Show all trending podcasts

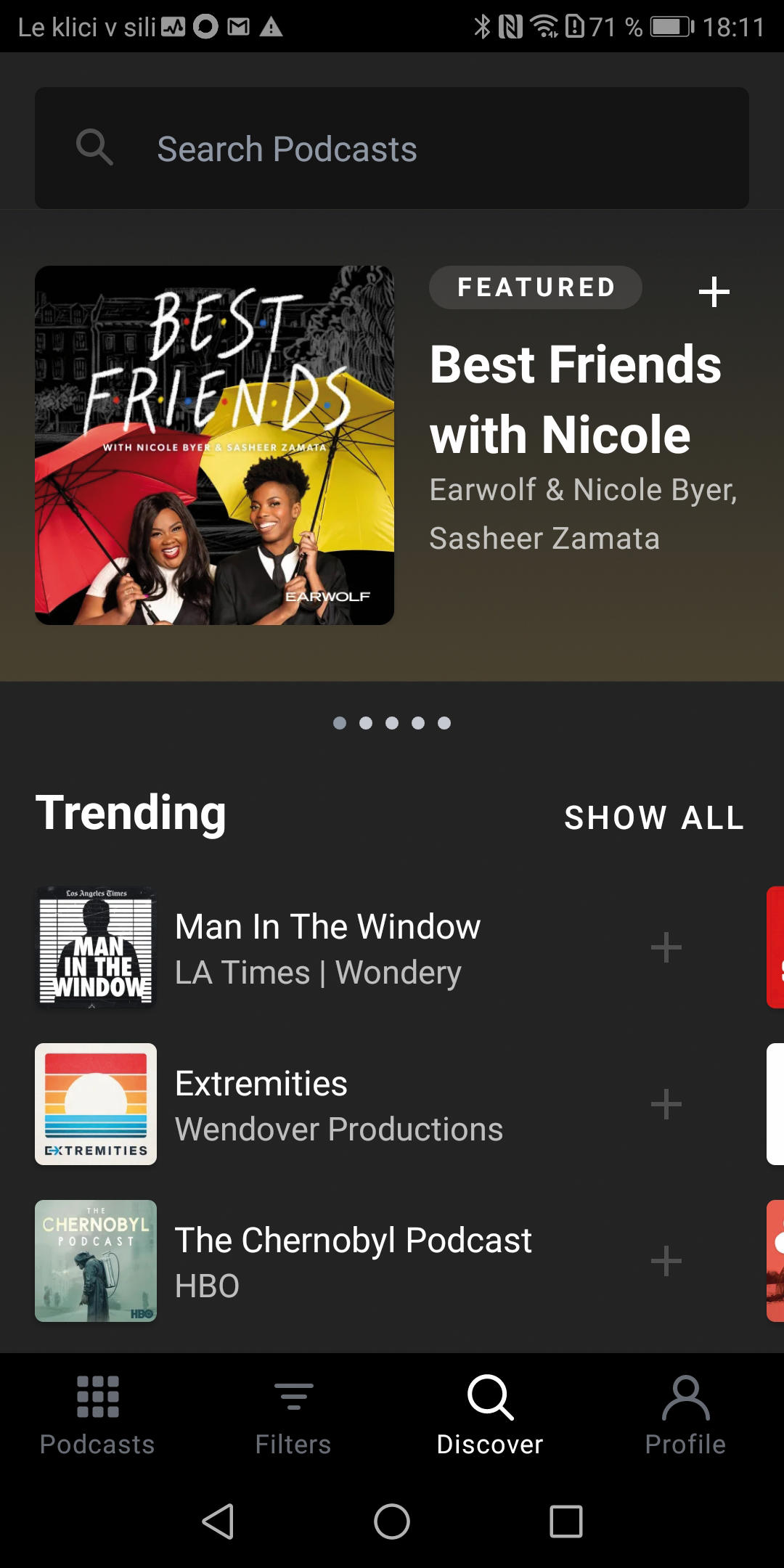[654, 817]
